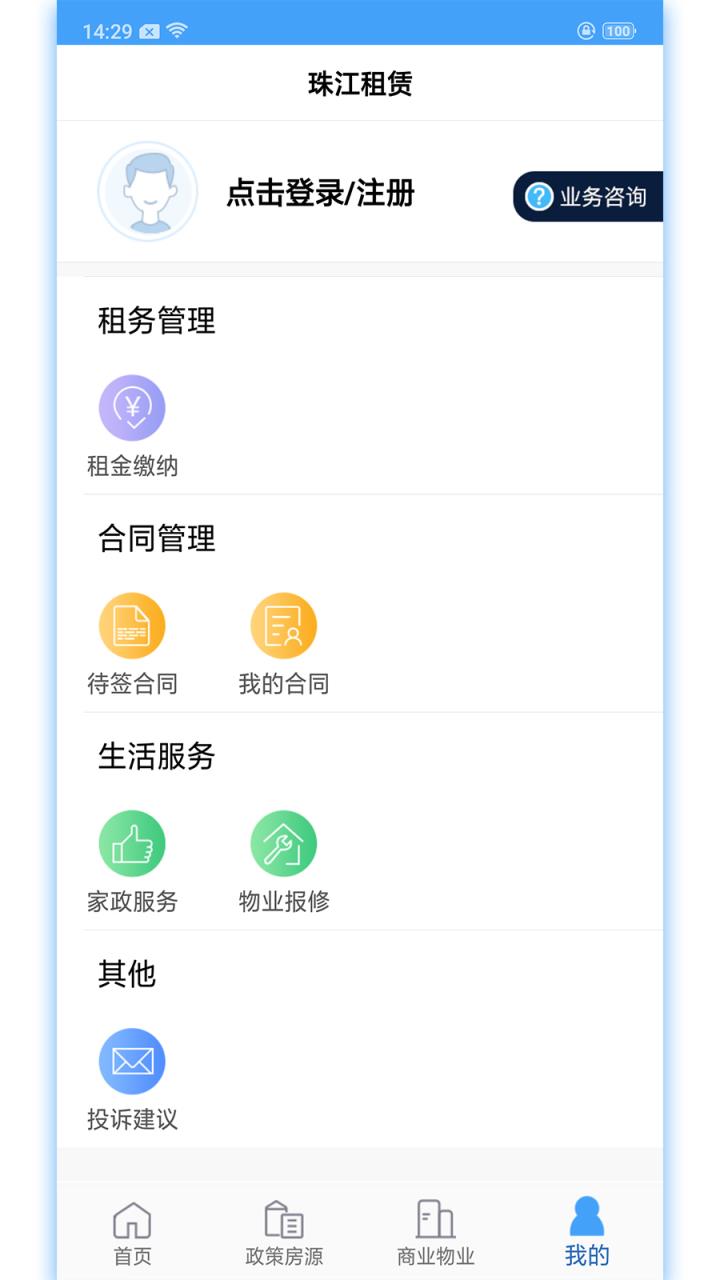
Task: Open the 租金缴纳 rent payment icon
Action: pyautogui.click(x=131, y=407)
